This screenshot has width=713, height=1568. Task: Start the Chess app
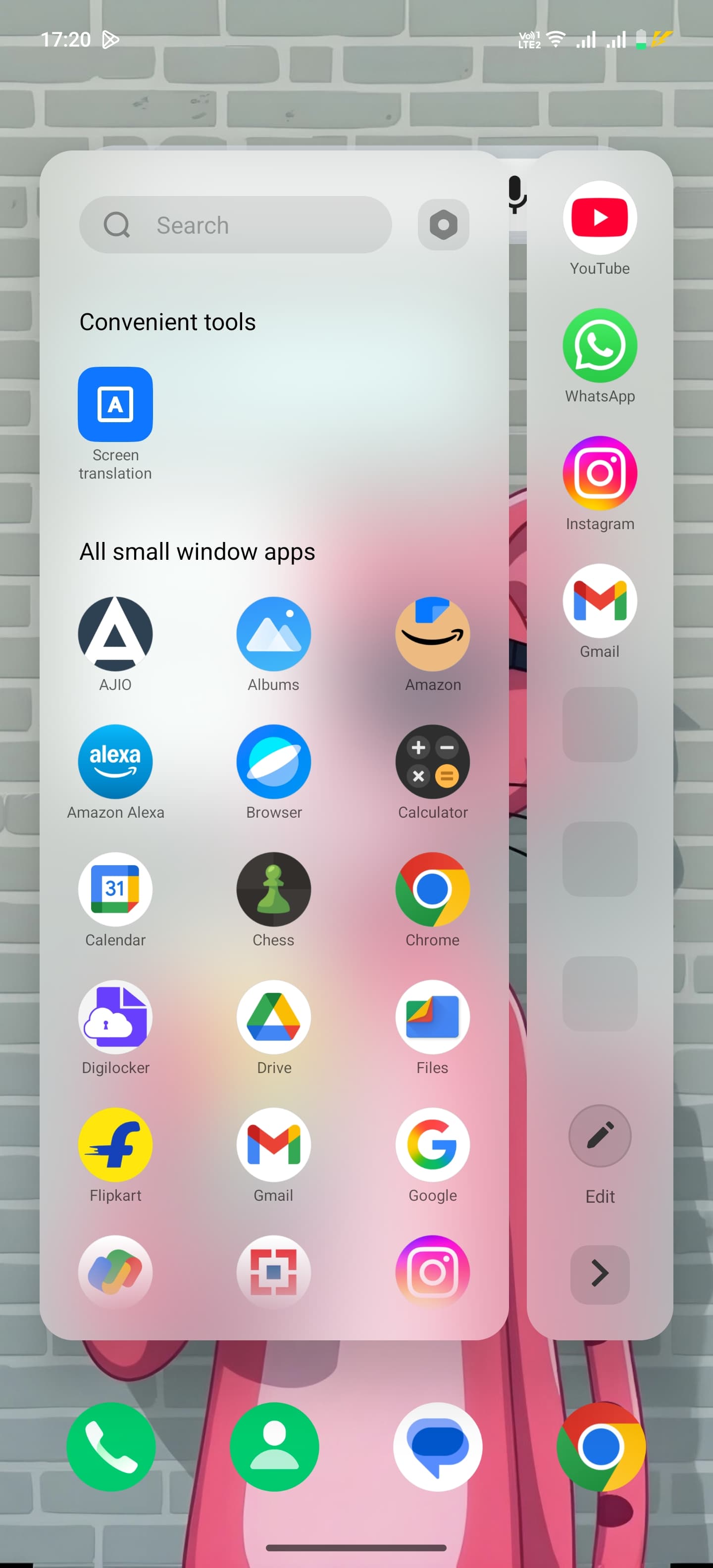[x=273, y=889]
